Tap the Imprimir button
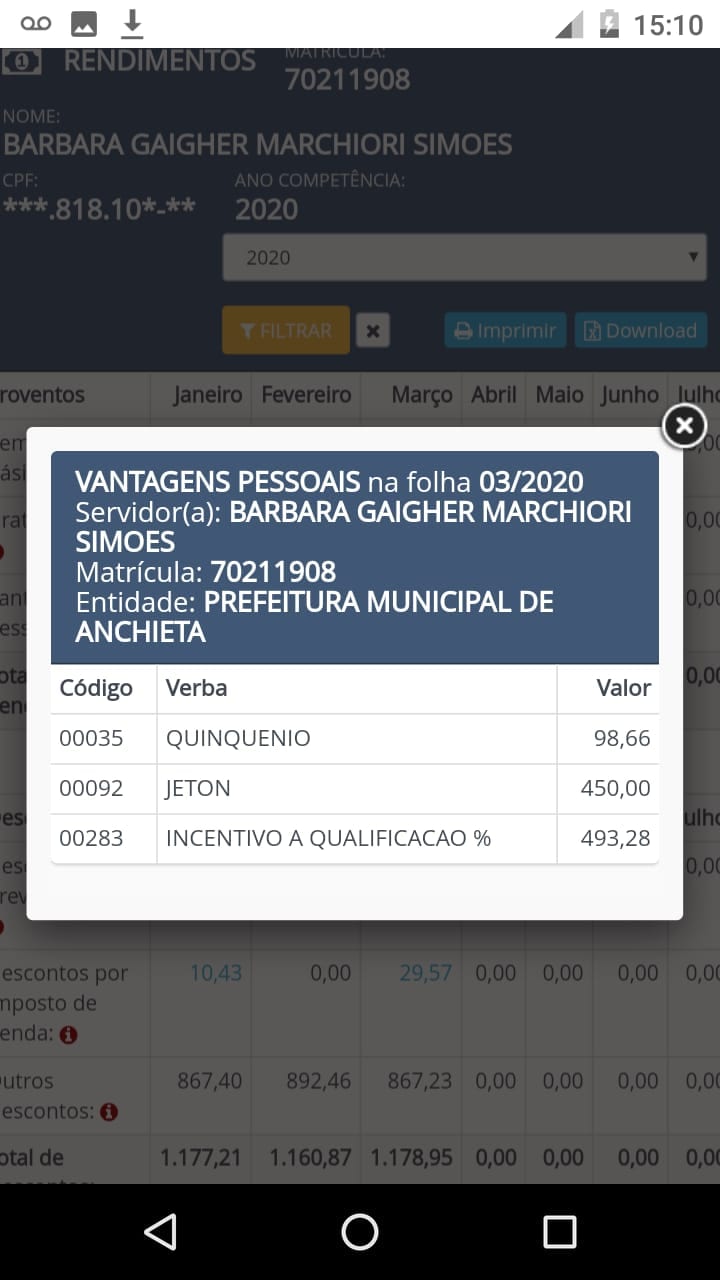The width and height of the screenshot is (720, 1280). (505, 330)
